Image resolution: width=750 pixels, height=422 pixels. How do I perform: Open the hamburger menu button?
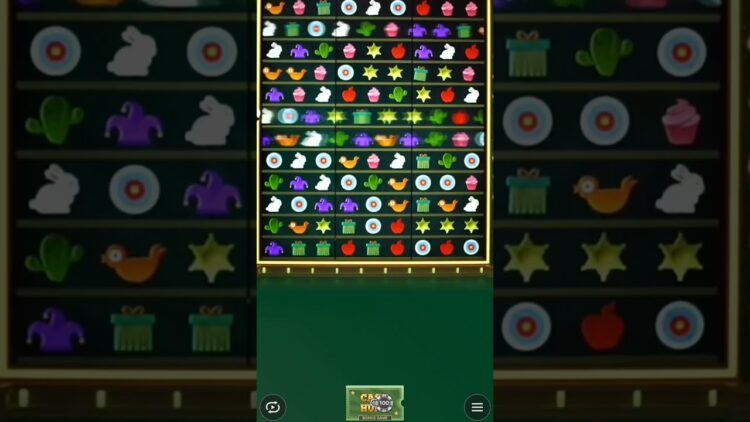(x=477, y=406)
